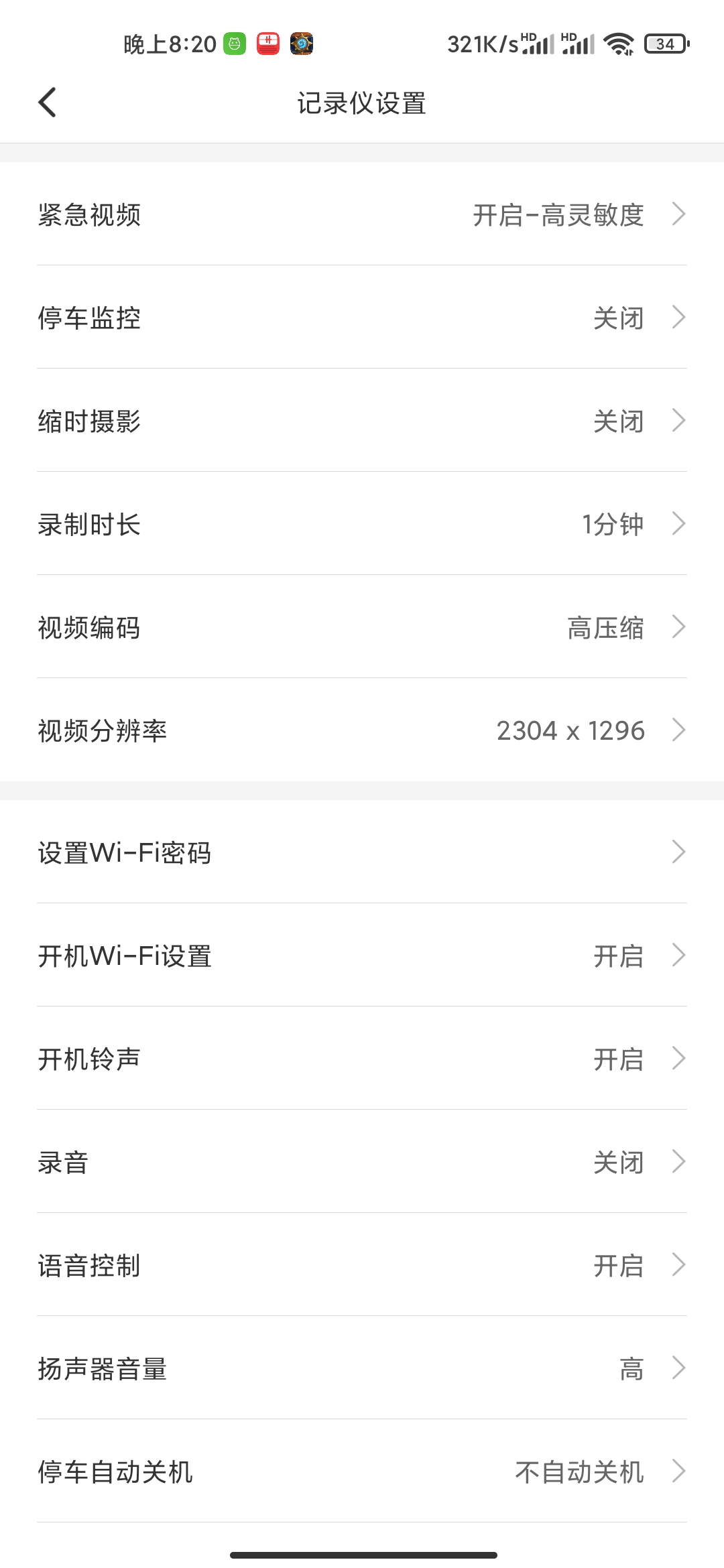The height and width of the screenshot is (1568, 724).
Task: Open 停车监控 parking monitor settings
Action: (x=362, y=318)
